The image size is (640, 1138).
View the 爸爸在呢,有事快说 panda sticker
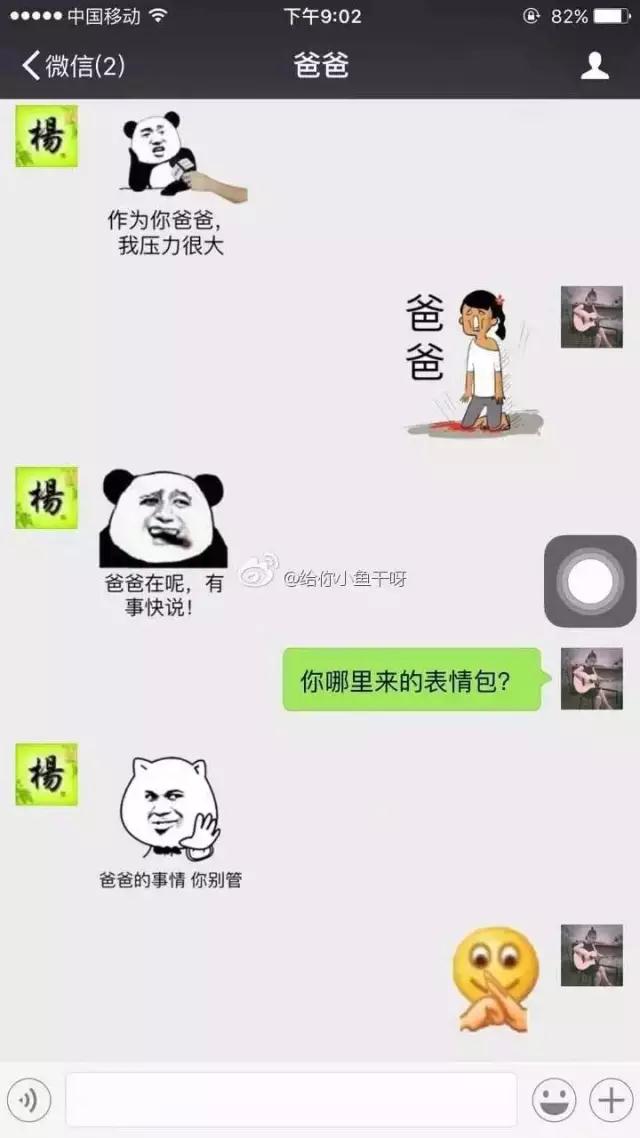pyautogui.click(x=164, y=541)
